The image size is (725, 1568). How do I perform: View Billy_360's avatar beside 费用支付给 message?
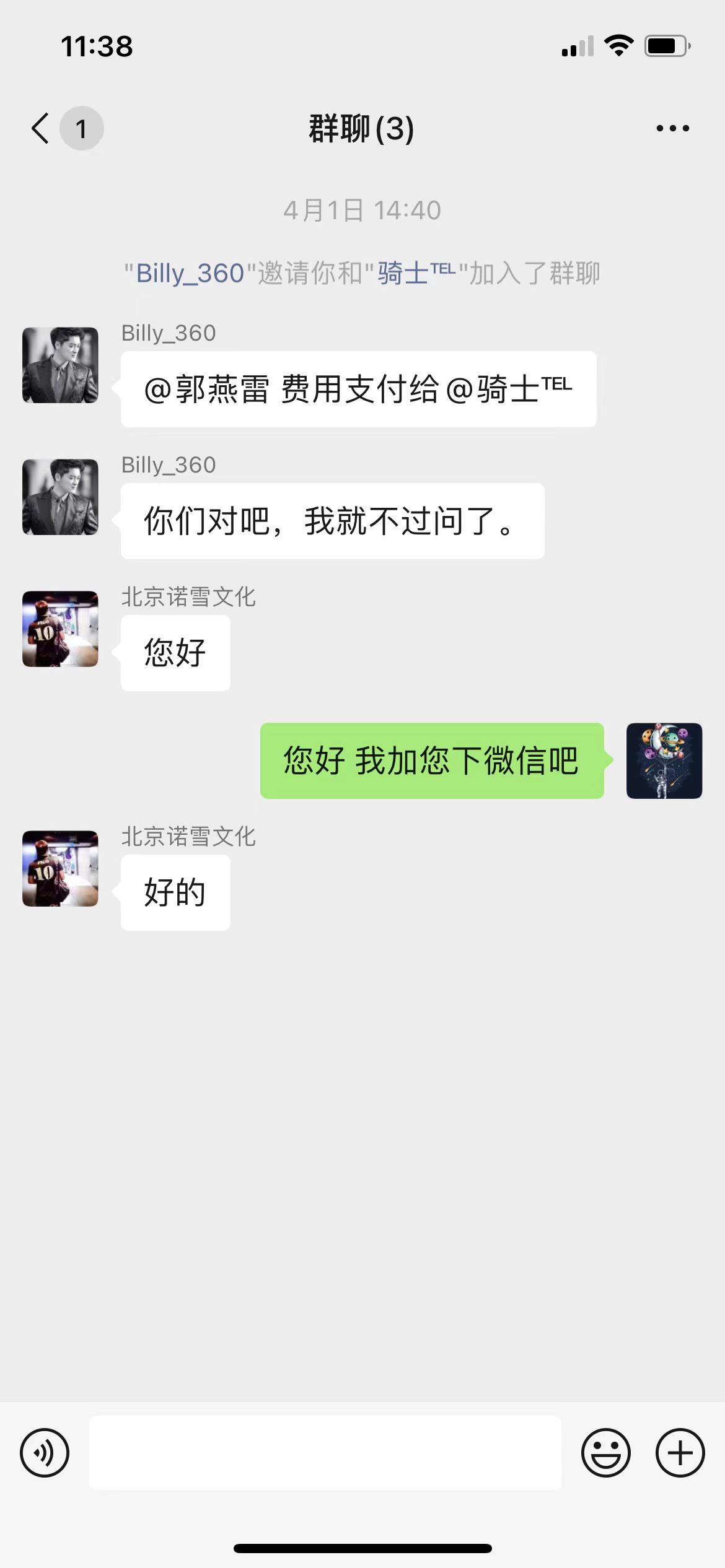click(60, 365)
